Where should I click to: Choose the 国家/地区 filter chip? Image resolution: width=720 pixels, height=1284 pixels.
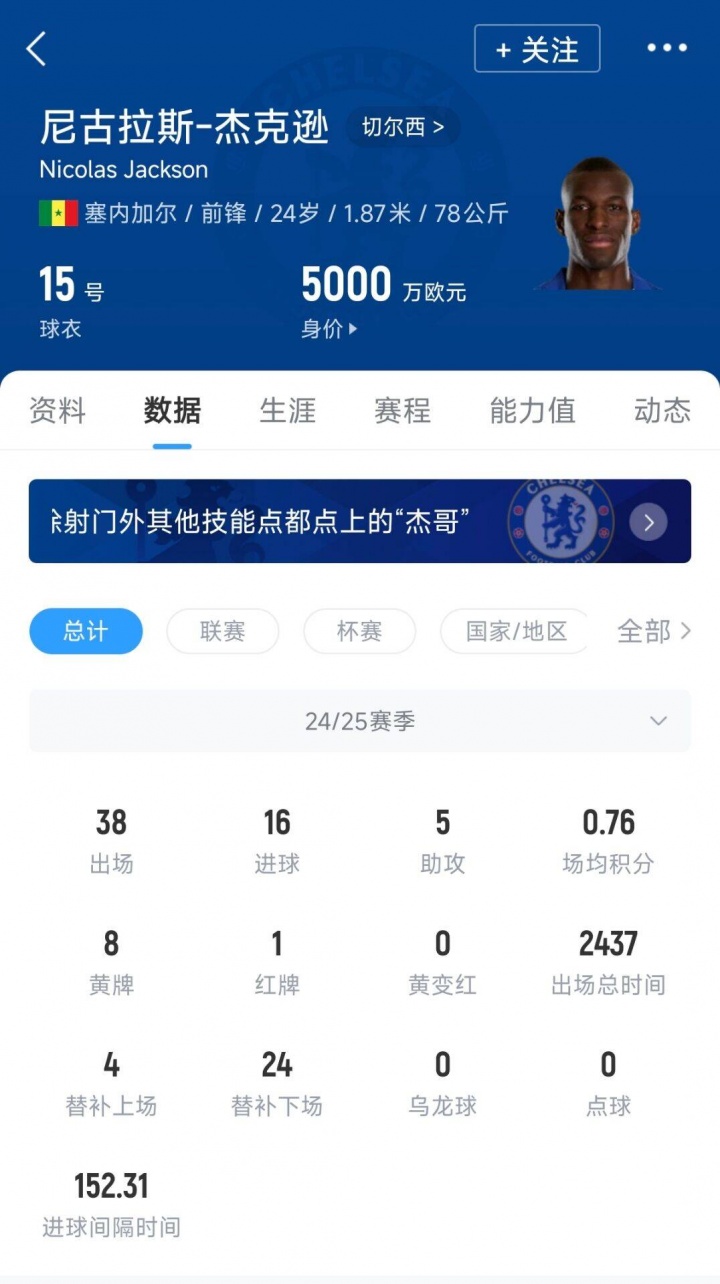[516, 631]
